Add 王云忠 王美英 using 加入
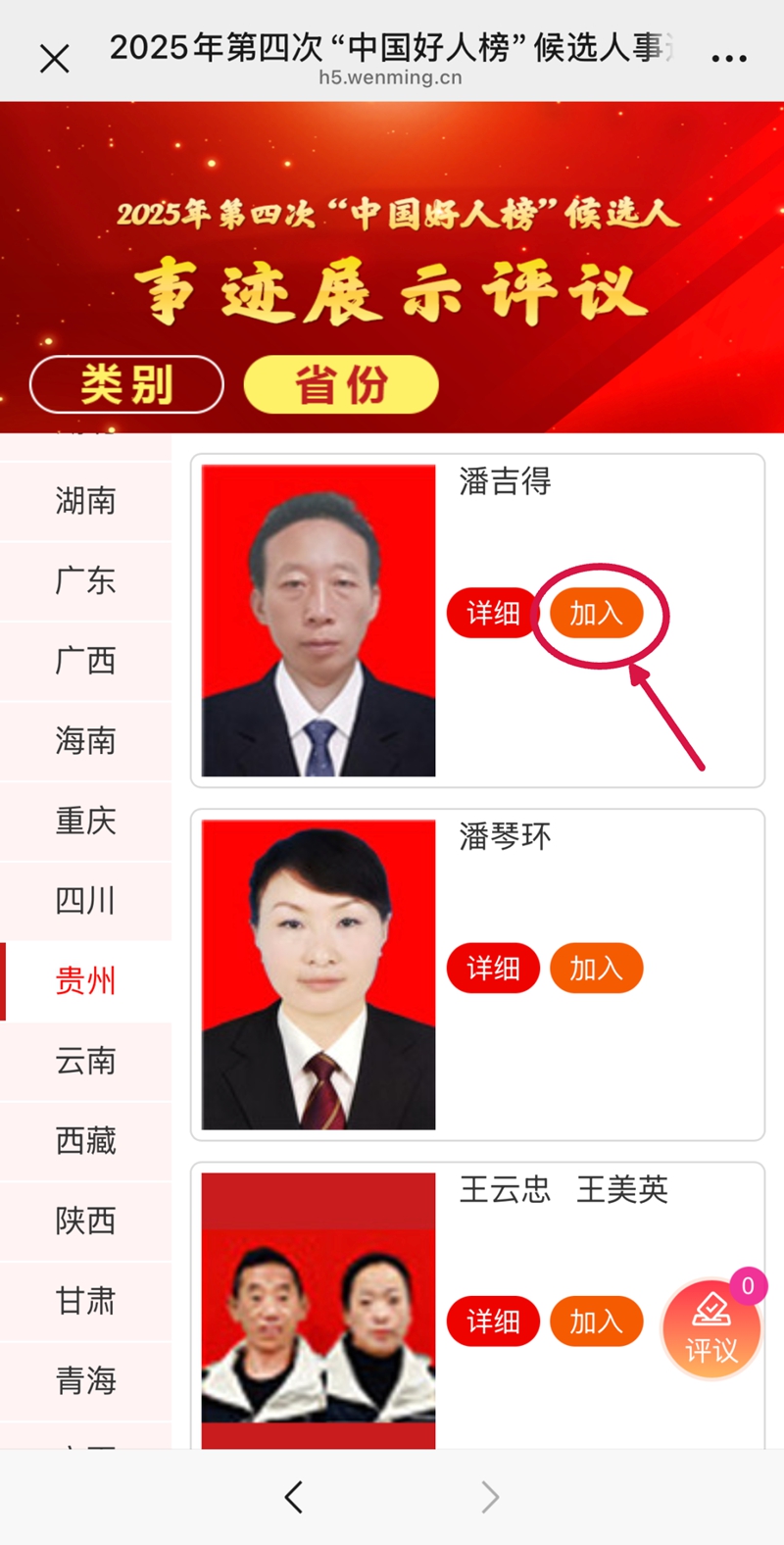The height and width of the screenshot is (1545, 784). (596, 1321)
